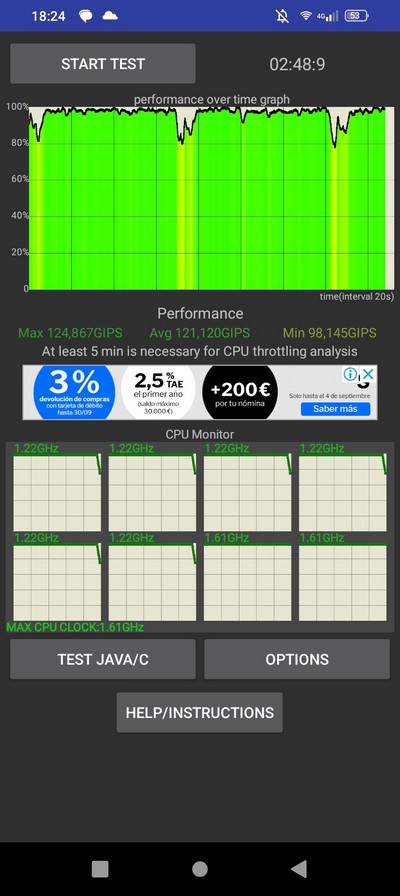This screenshot has width=400, height=896.
Task: Open HELP/INSTRUCTIONS
Action: coord(199,713)
